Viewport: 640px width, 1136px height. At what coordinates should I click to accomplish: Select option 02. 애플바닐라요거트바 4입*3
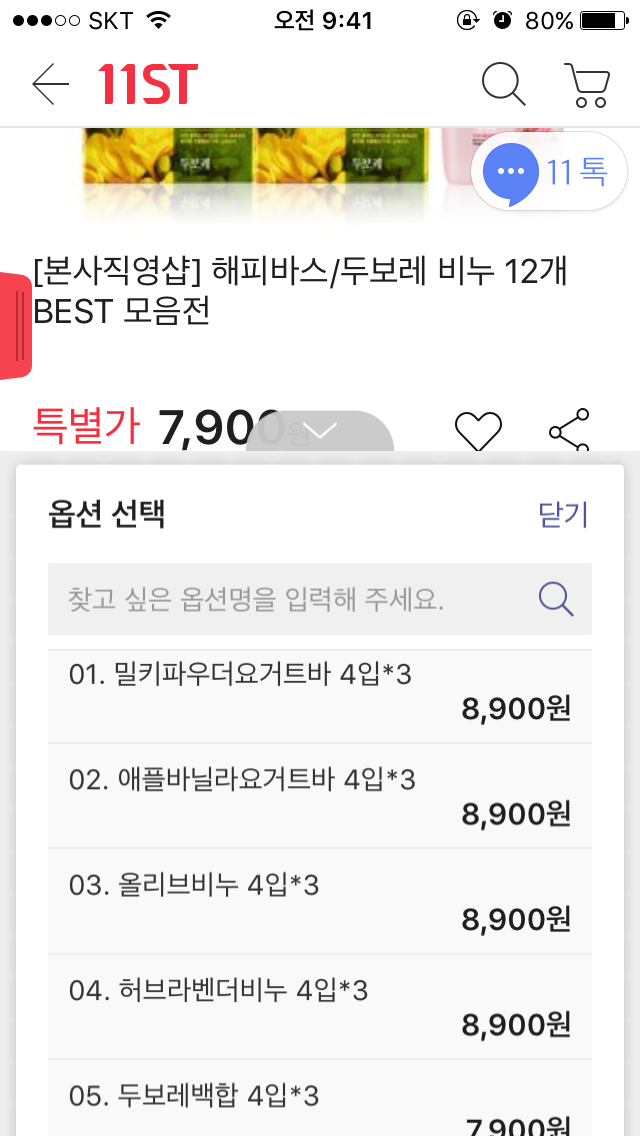coord(319,796)
